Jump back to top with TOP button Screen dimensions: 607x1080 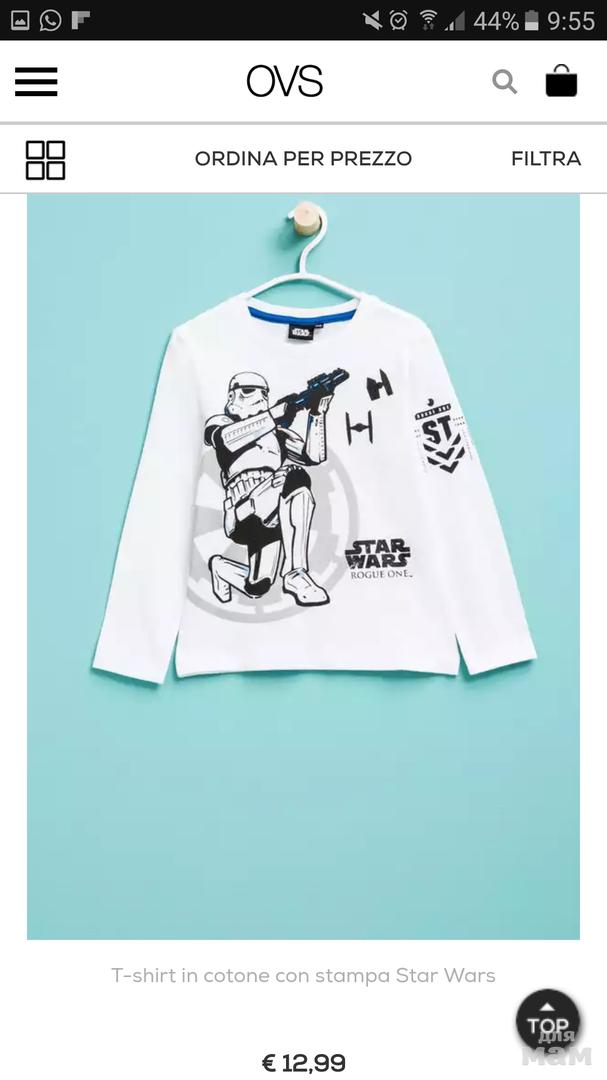pos(548,1020)
